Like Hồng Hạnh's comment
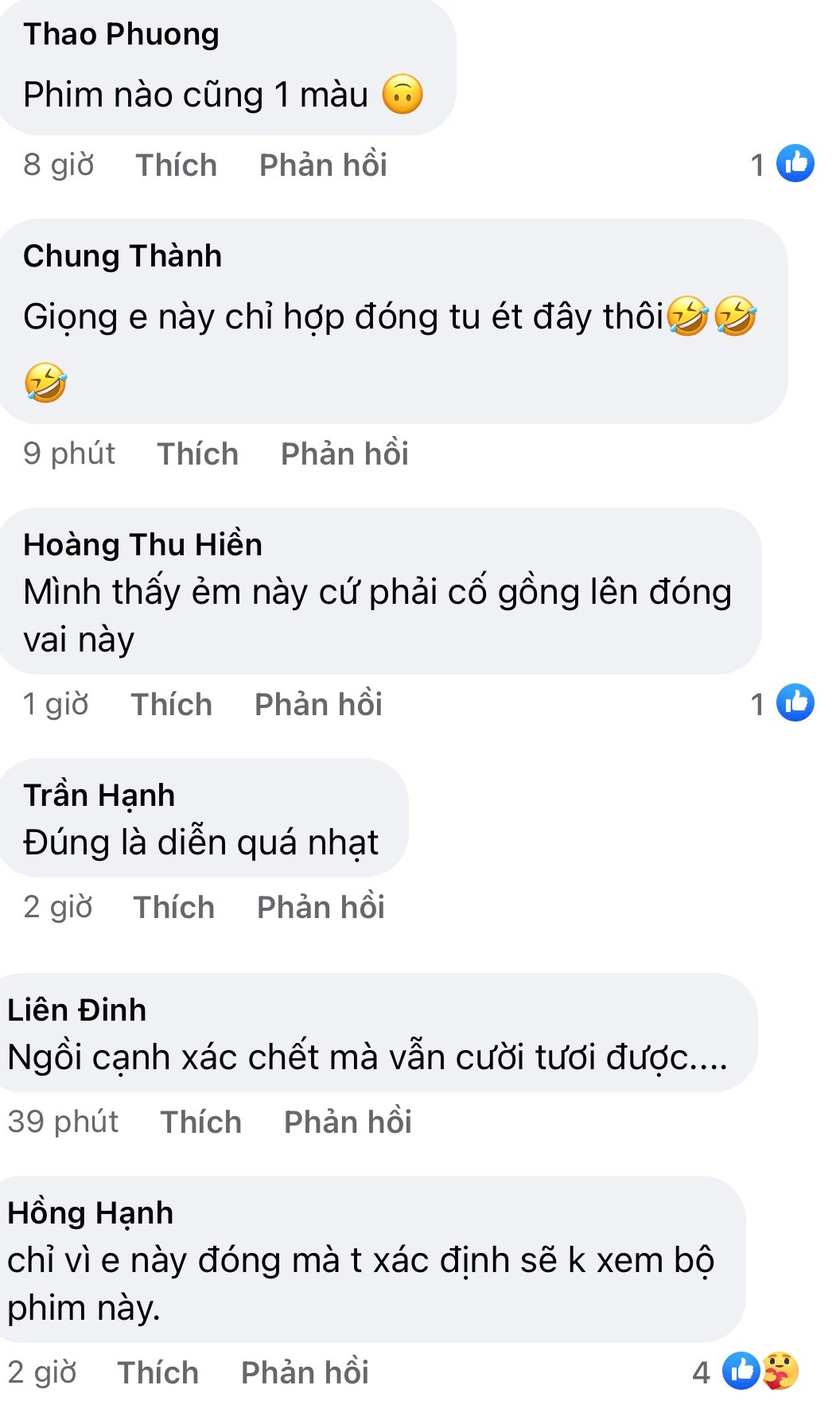840x1424 pixels. point(157,1372)
